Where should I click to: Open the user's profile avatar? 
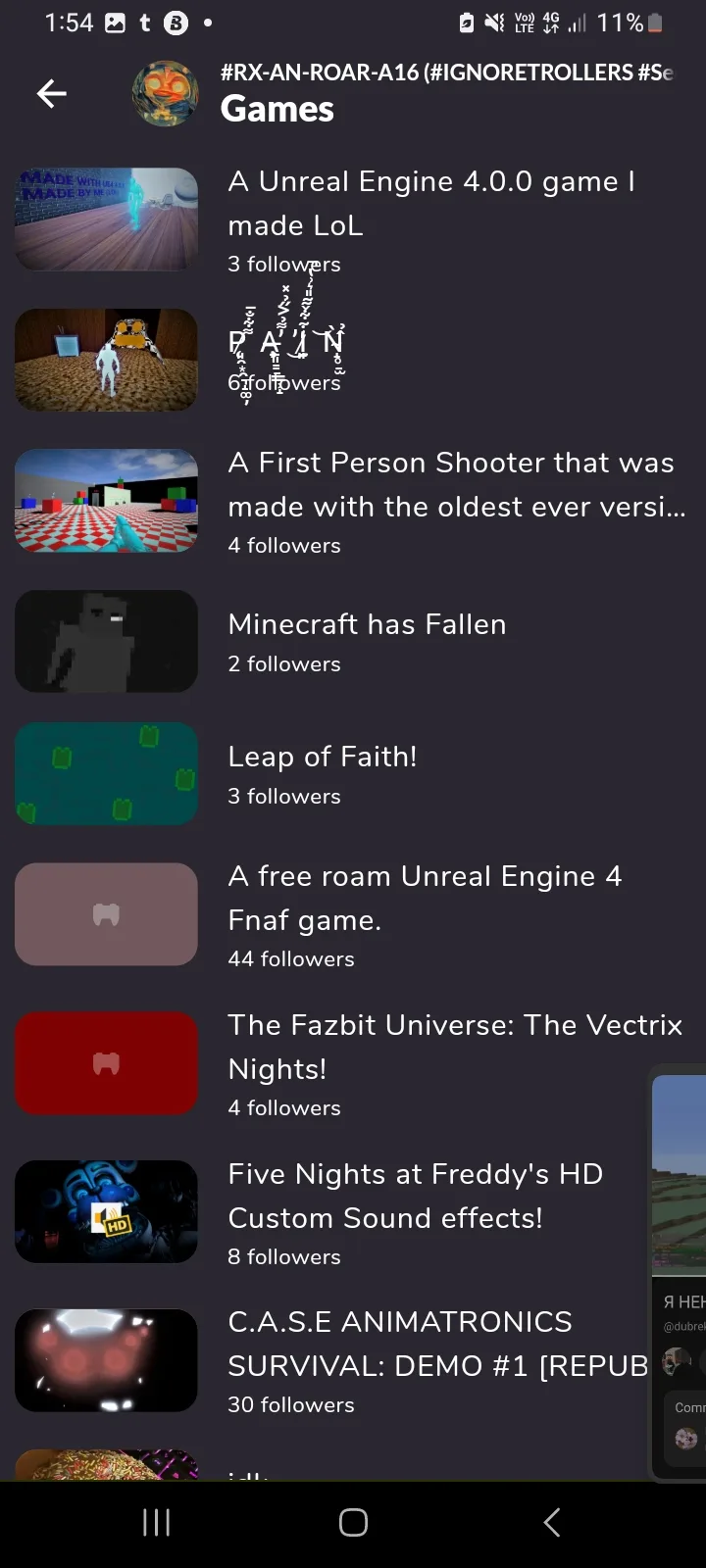165,94
